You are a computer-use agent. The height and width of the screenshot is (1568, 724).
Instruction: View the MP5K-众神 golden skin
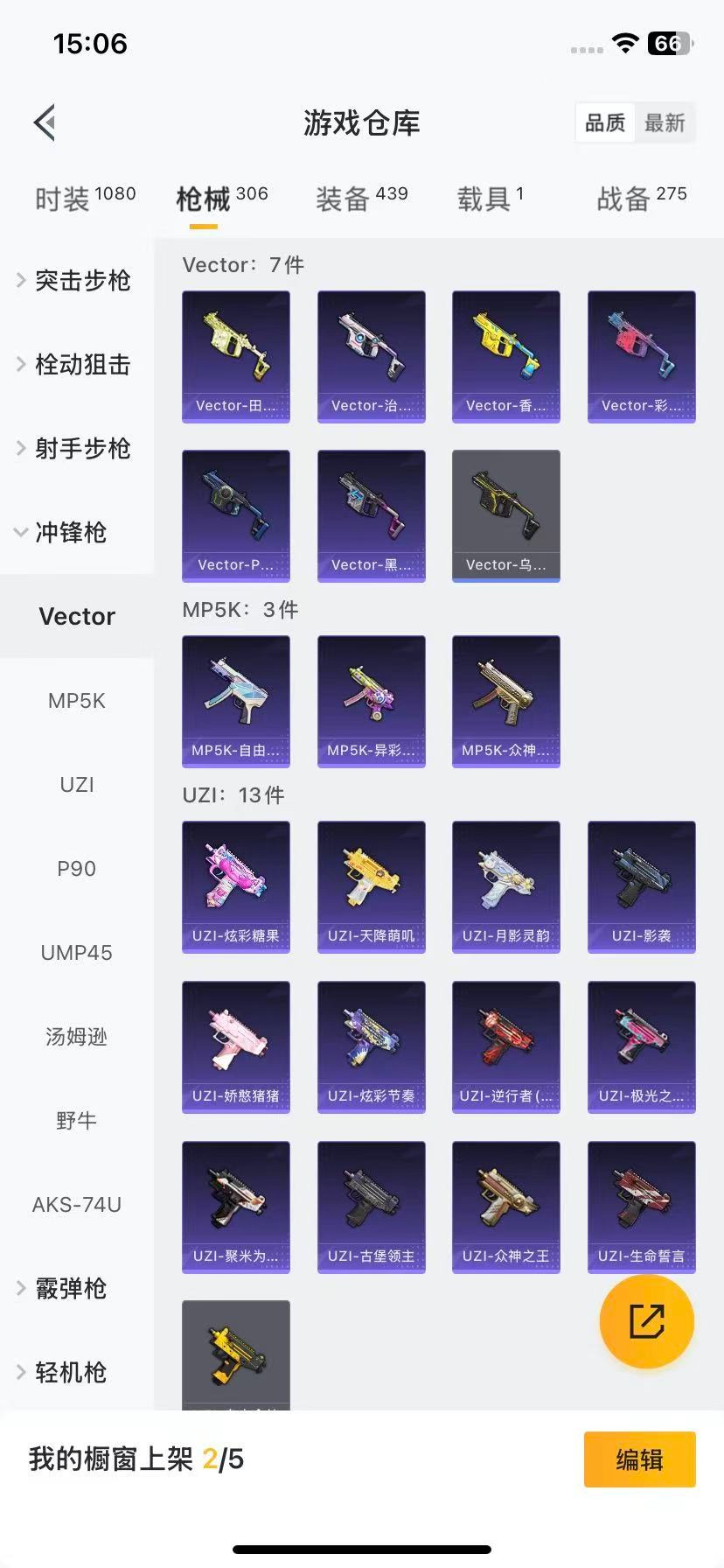pyautogui.click(x=505, y=701)
